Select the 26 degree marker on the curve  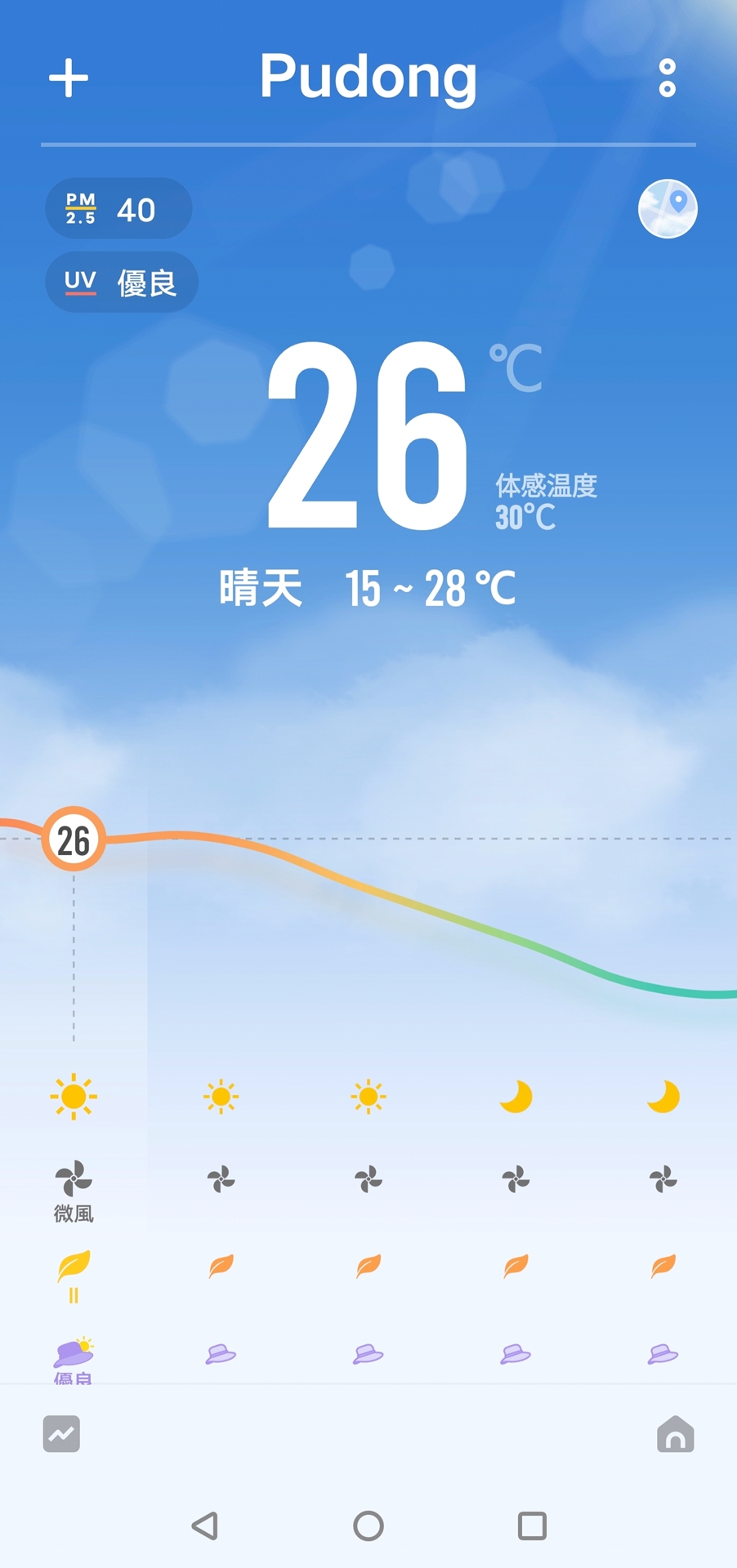tap(74, 840)
